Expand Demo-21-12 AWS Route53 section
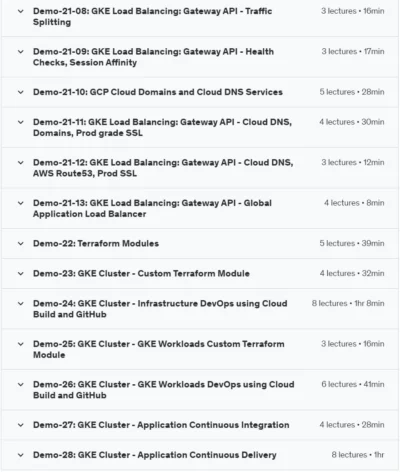Image resolution: width=400 pixels, height=472 pixels. point(200,168)
